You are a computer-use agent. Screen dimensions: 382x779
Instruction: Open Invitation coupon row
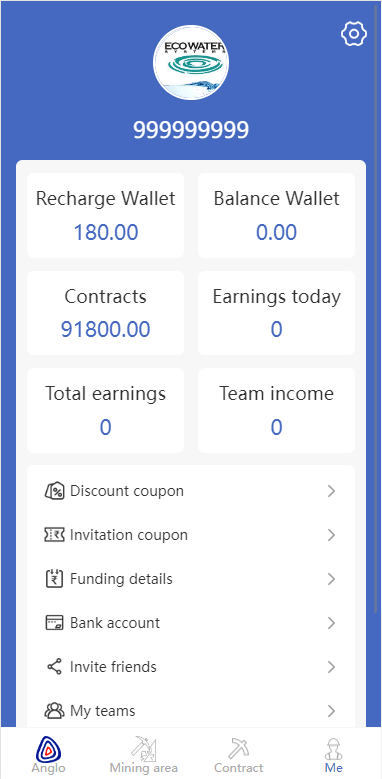191,535
